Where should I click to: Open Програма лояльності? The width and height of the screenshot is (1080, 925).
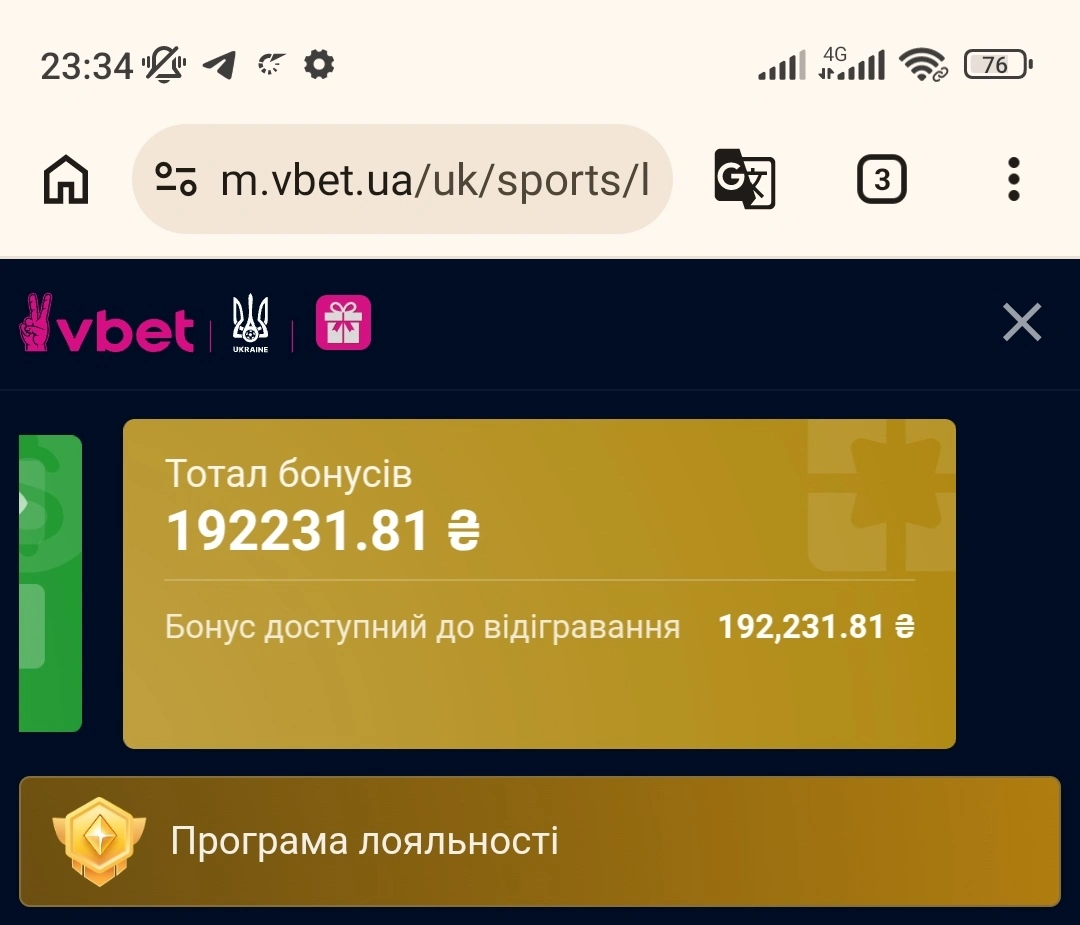pos(539,841)
